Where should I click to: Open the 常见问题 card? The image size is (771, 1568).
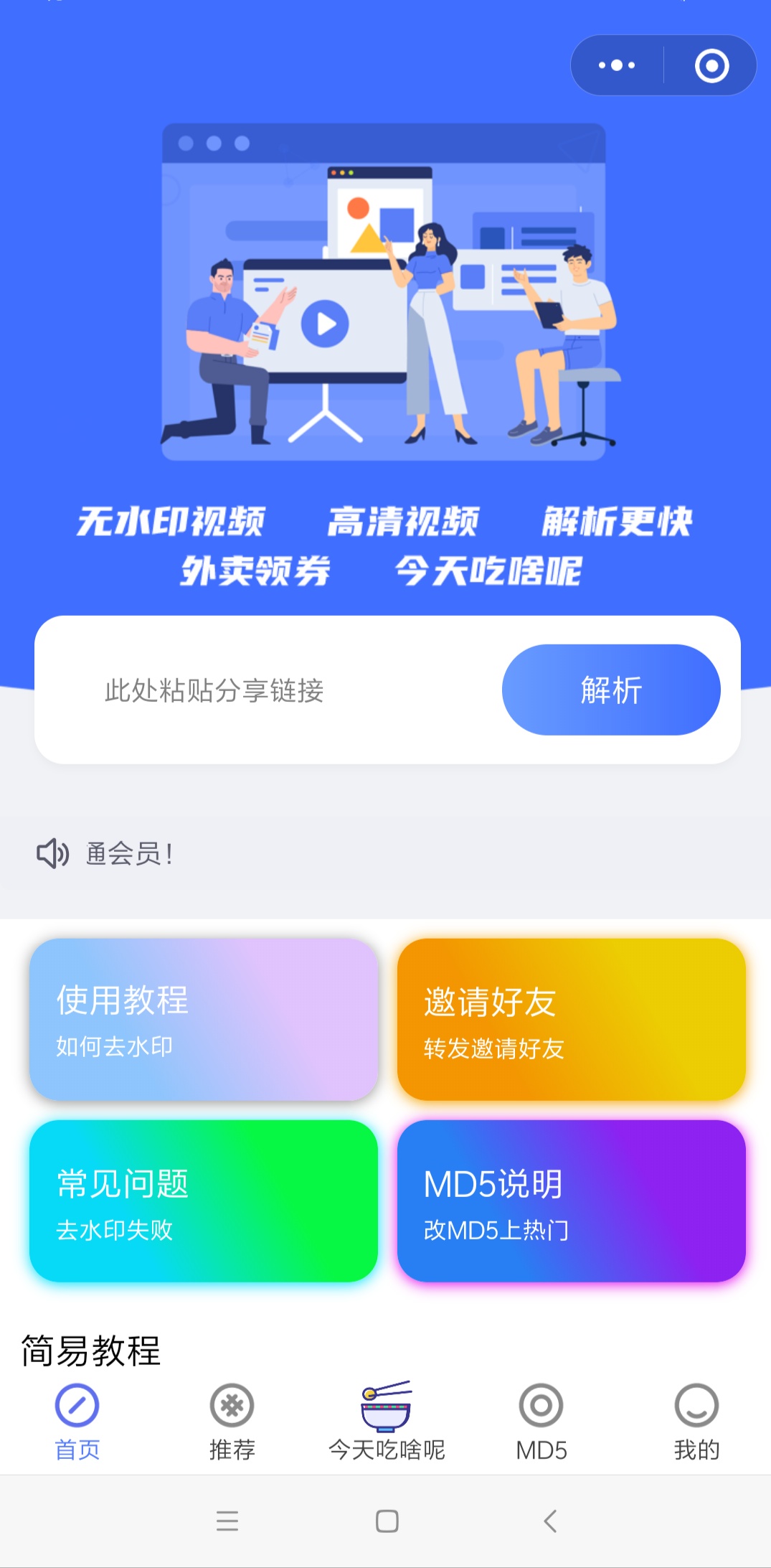point(204,1201)
